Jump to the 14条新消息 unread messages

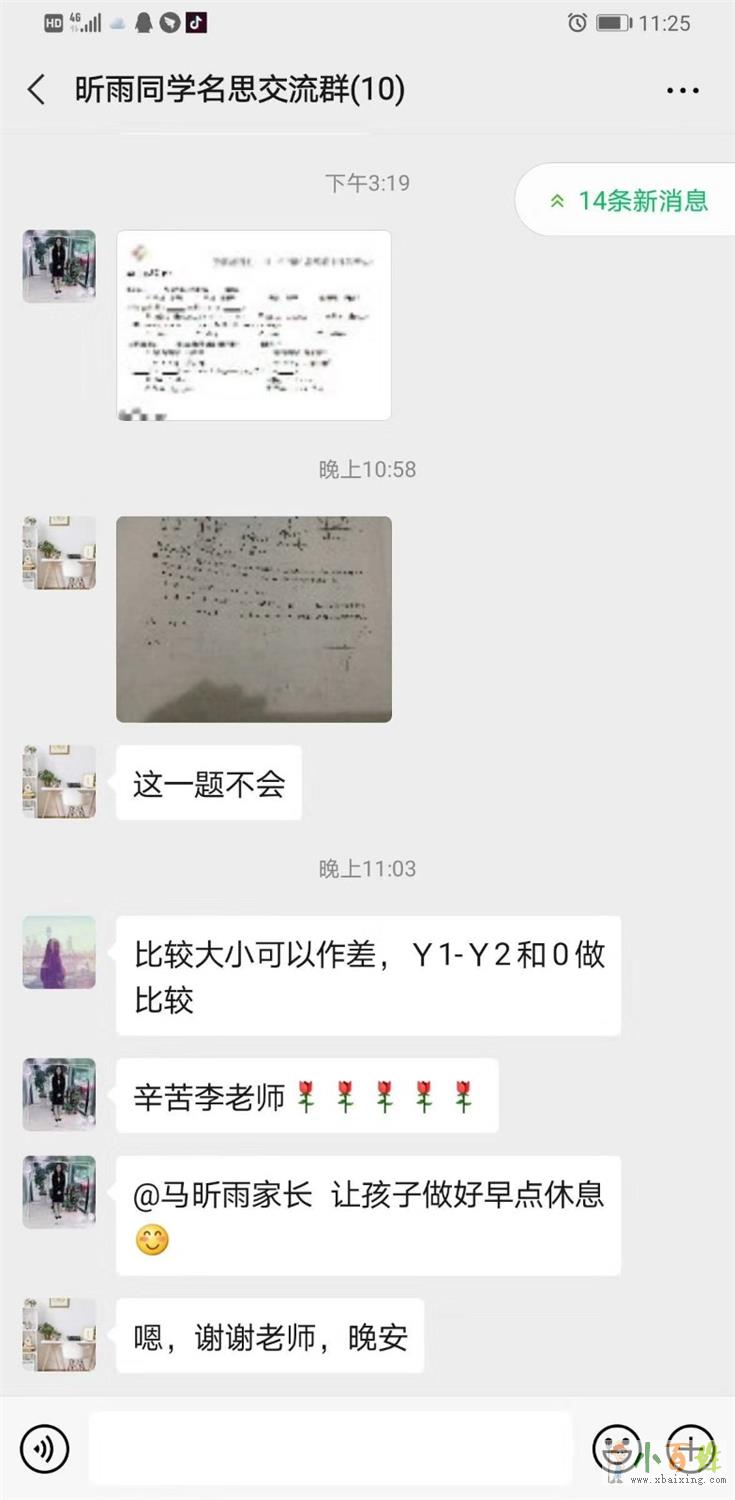click(628, 201)
